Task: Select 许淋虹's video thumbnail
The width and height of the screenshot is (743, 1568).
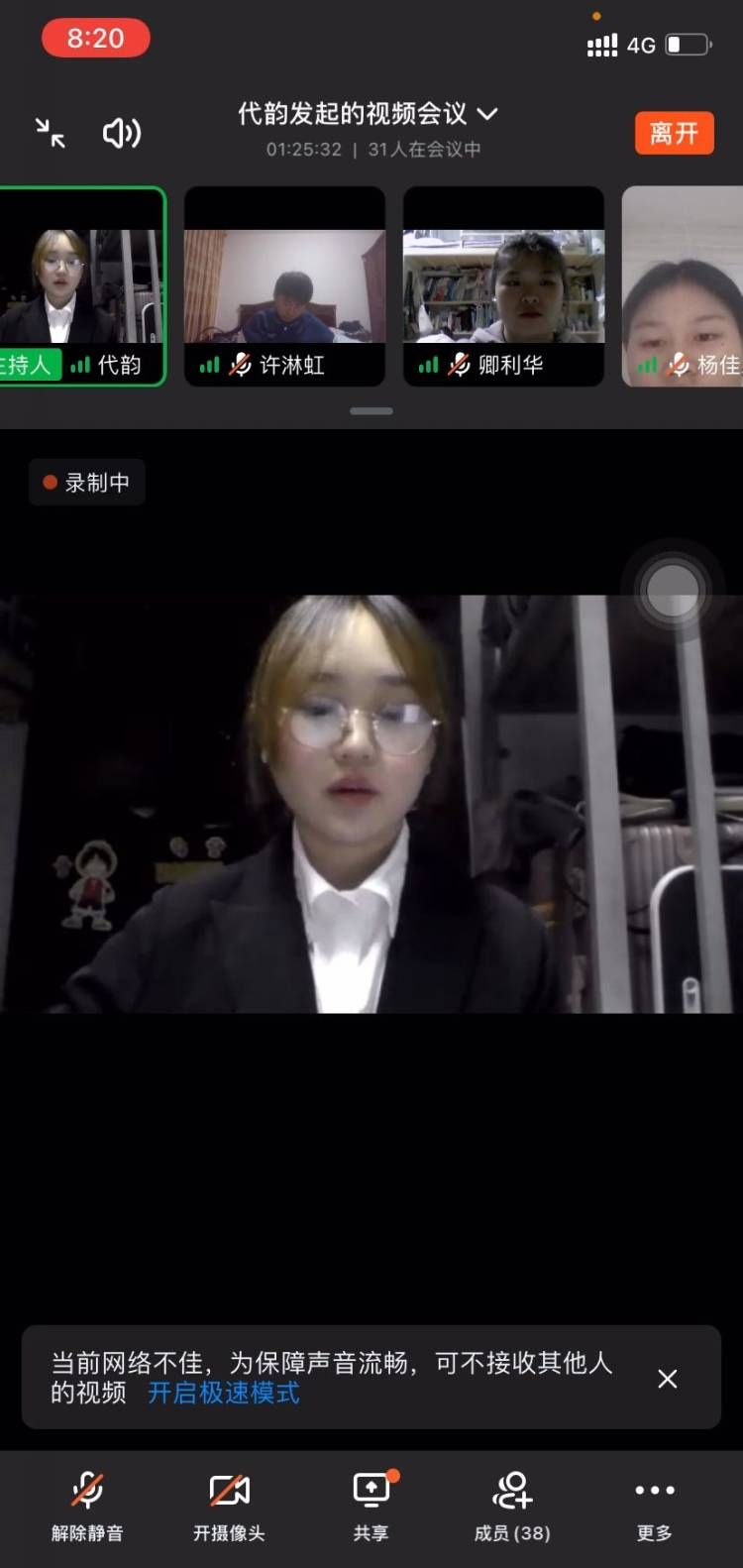Action: point(284,285)
